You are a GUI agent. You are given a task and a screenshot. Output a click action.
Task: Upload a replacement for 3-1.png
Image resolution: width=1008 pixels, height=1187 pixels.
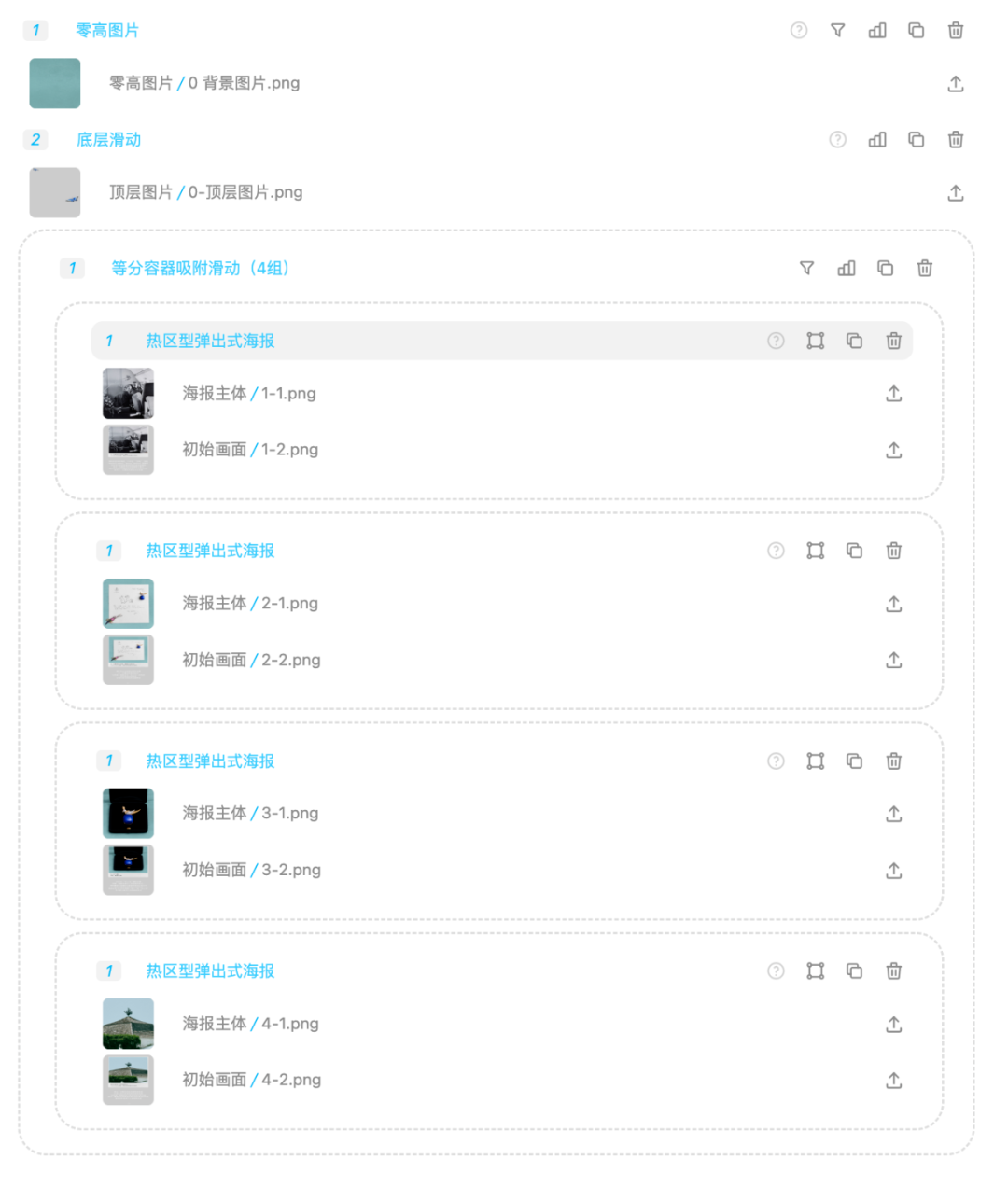point(894,814)
